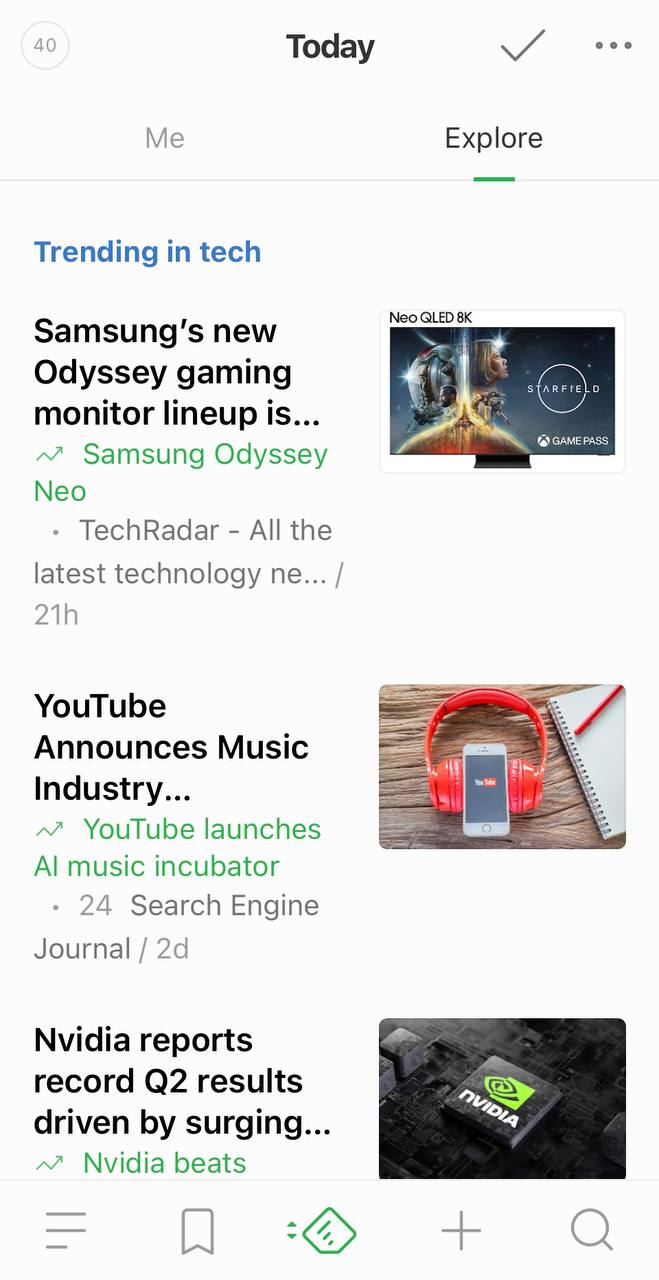Open search from the bottom bar
Viewport: 659px width, 1280px height.
[x=591, y=1231]
